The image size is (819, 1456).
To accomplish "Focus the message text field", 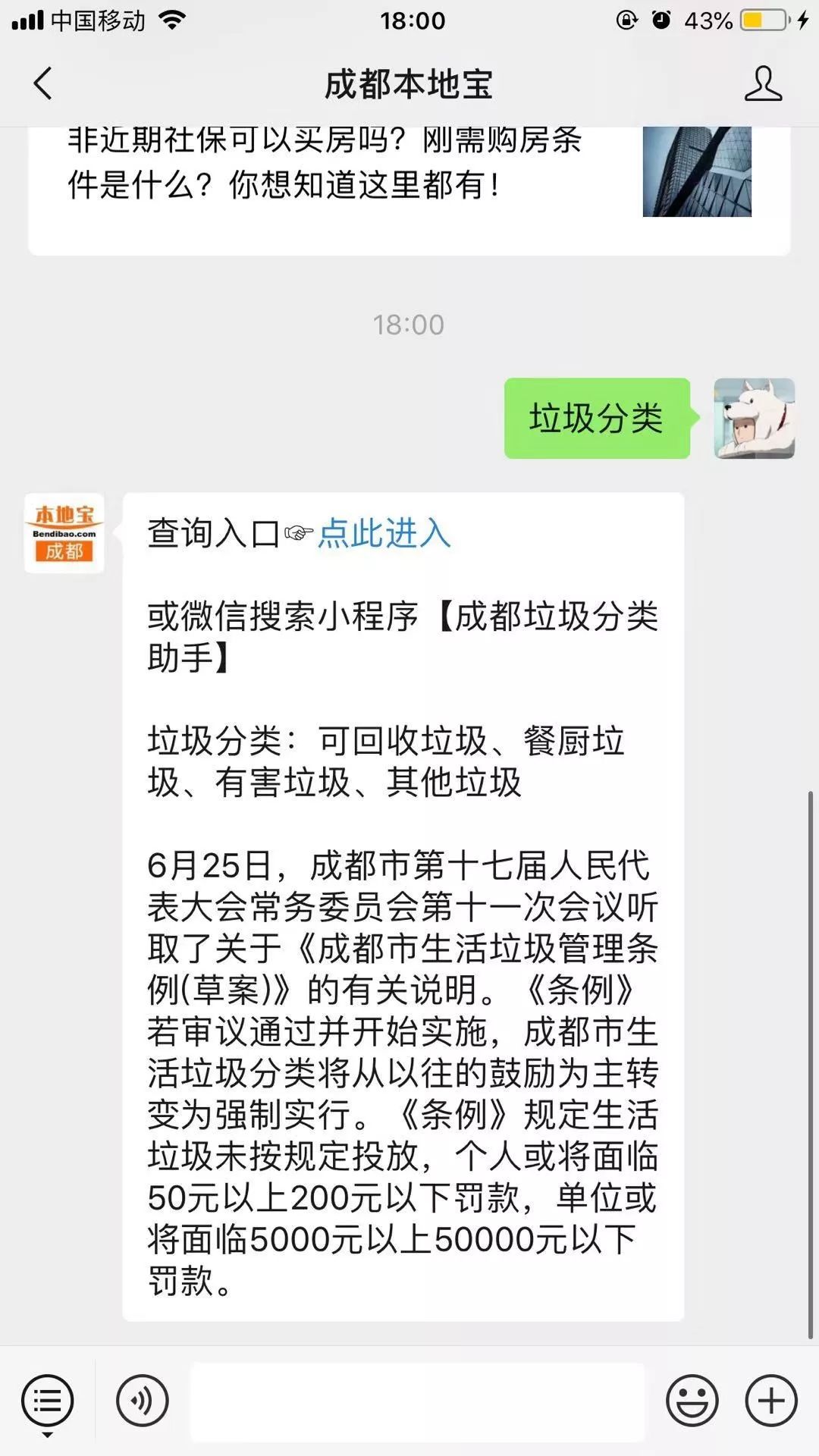I will pos(417,1401).
